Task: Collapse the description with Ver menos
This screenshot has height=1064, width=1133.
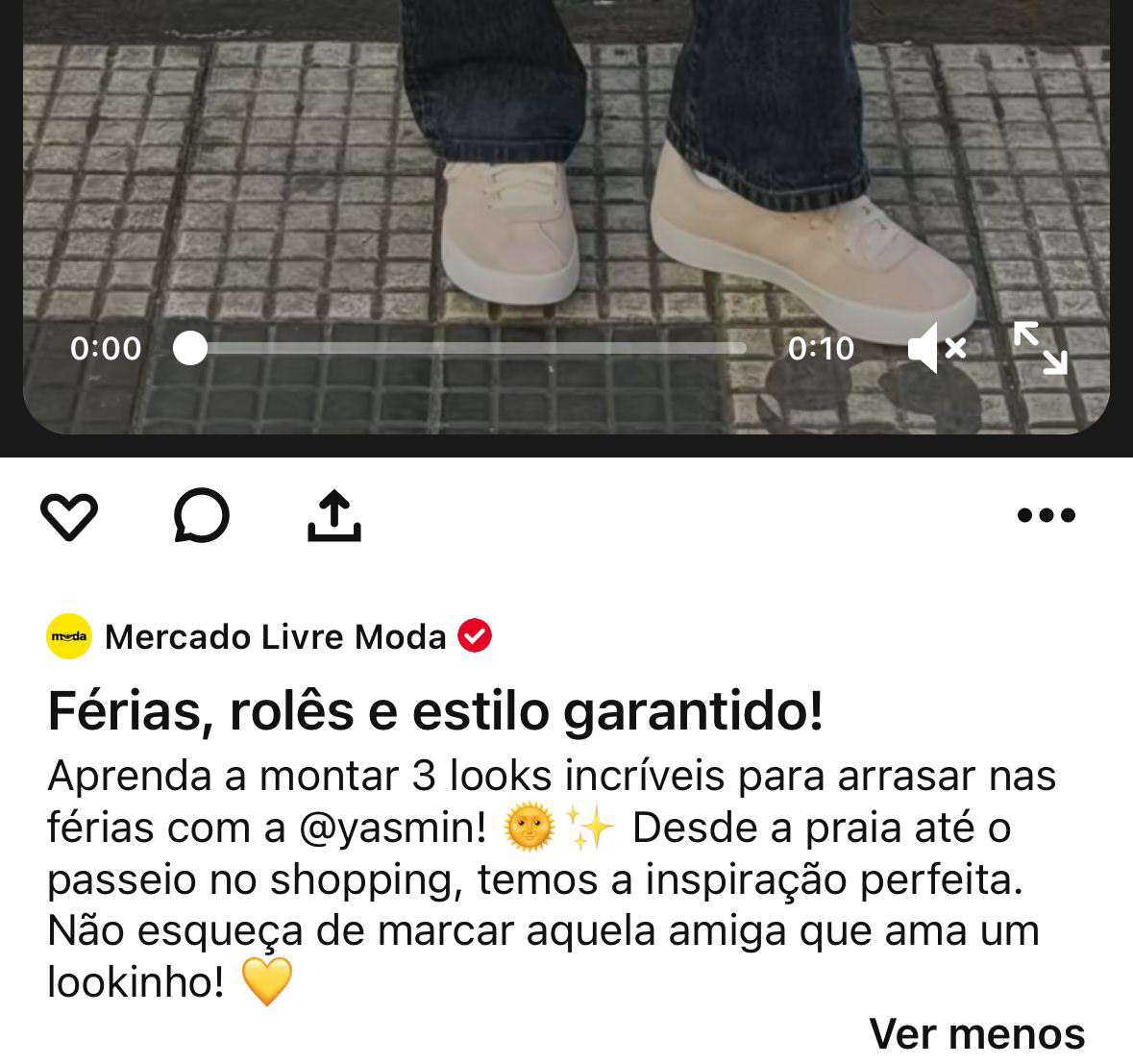Action: tap(977, 1033)
